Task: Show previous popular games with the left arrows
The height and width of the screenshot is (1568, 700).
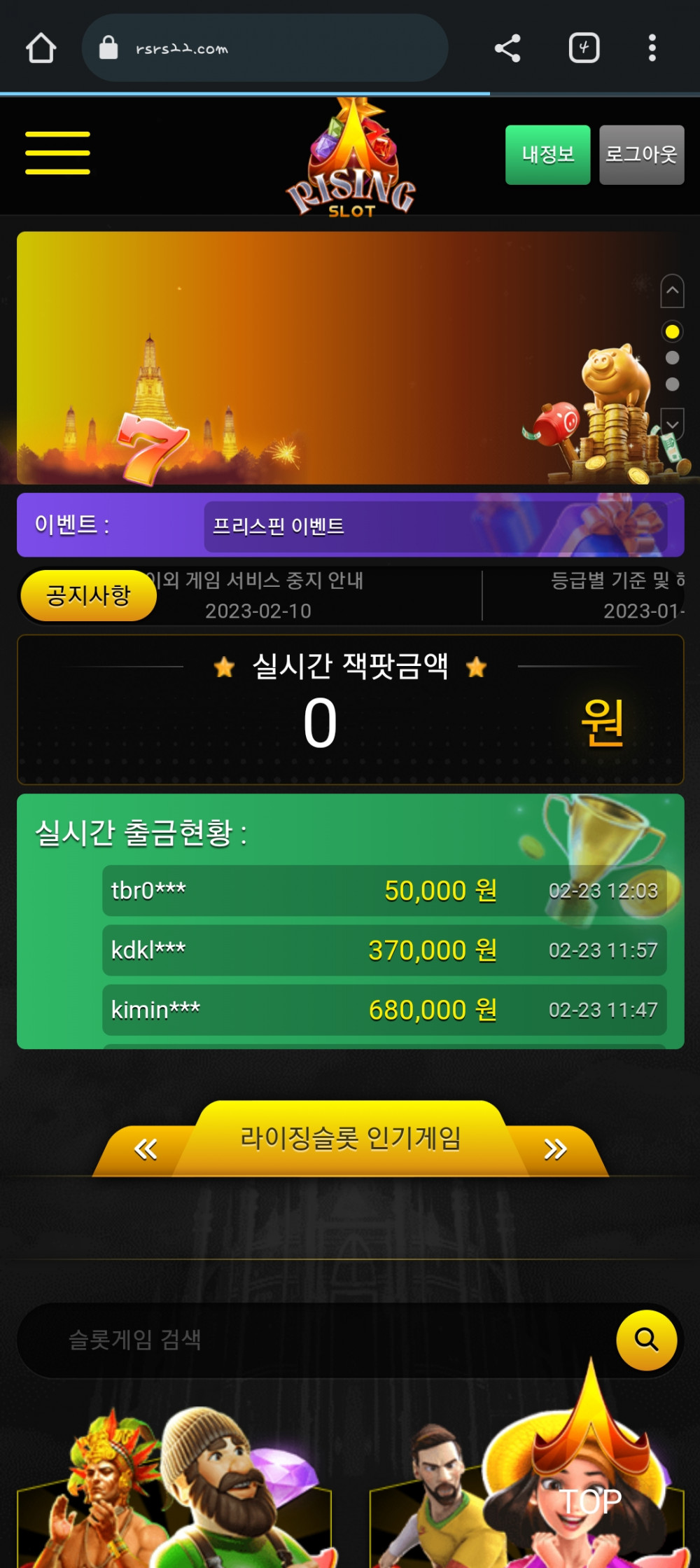Action: coord(146,1149)
